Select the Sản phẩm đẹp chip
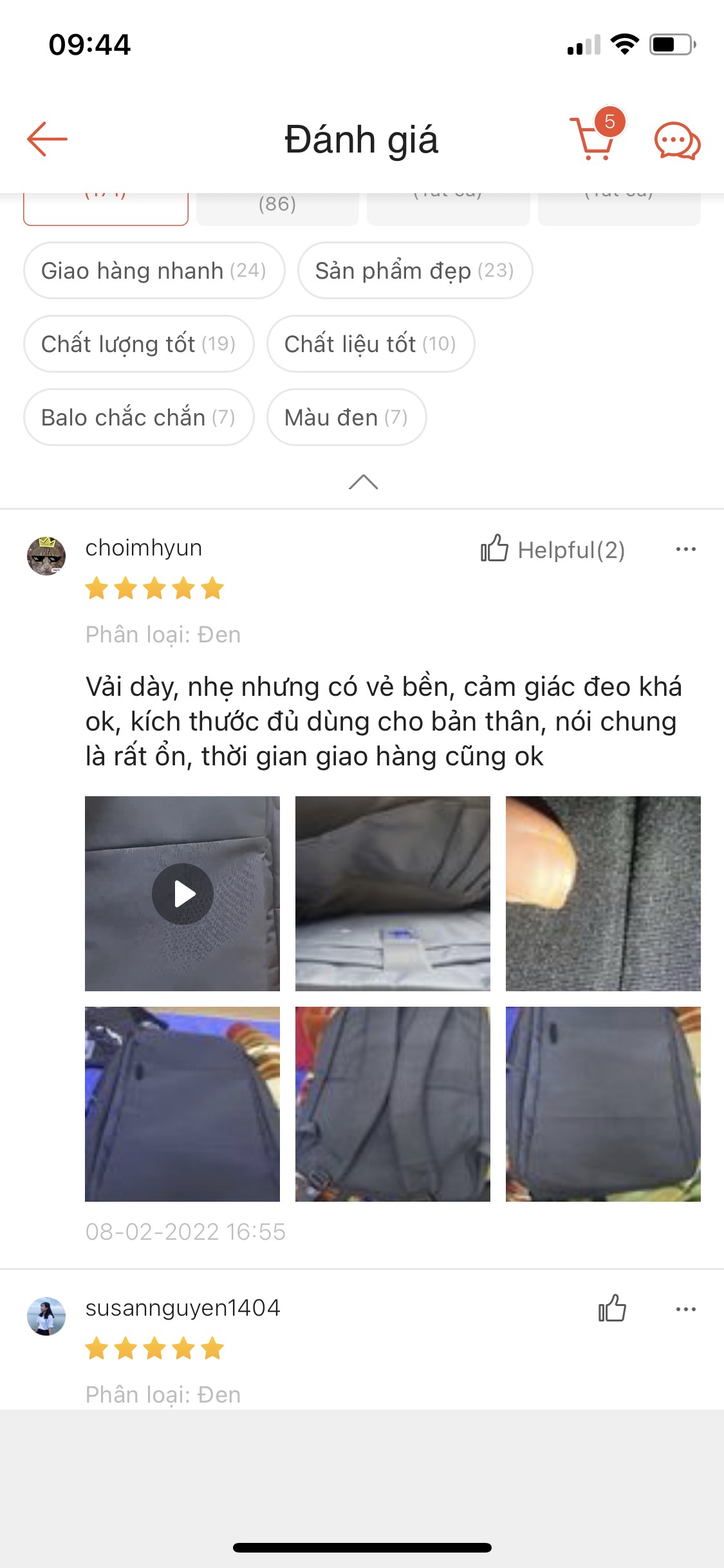The width and height of the screenshot is (724, 1568). coord(414,271)
